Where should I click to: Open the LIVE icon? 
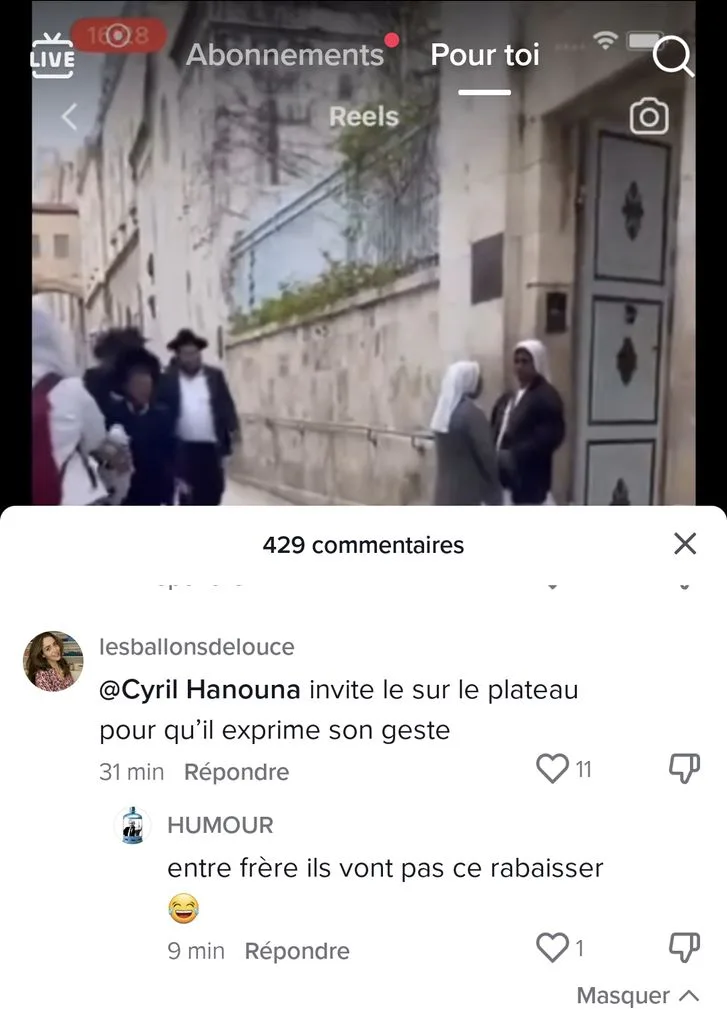click(52, 56)
